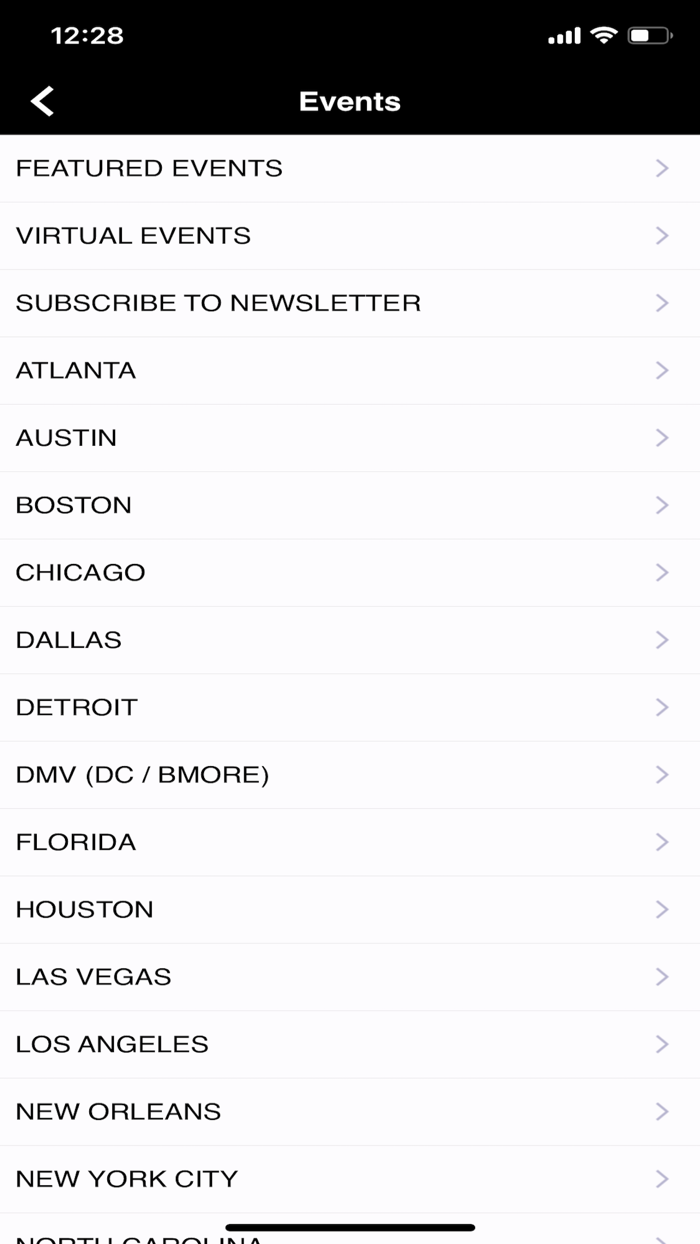See New Orleans events
Screen dimensions: 700x1244
[x=350, y=1111]
